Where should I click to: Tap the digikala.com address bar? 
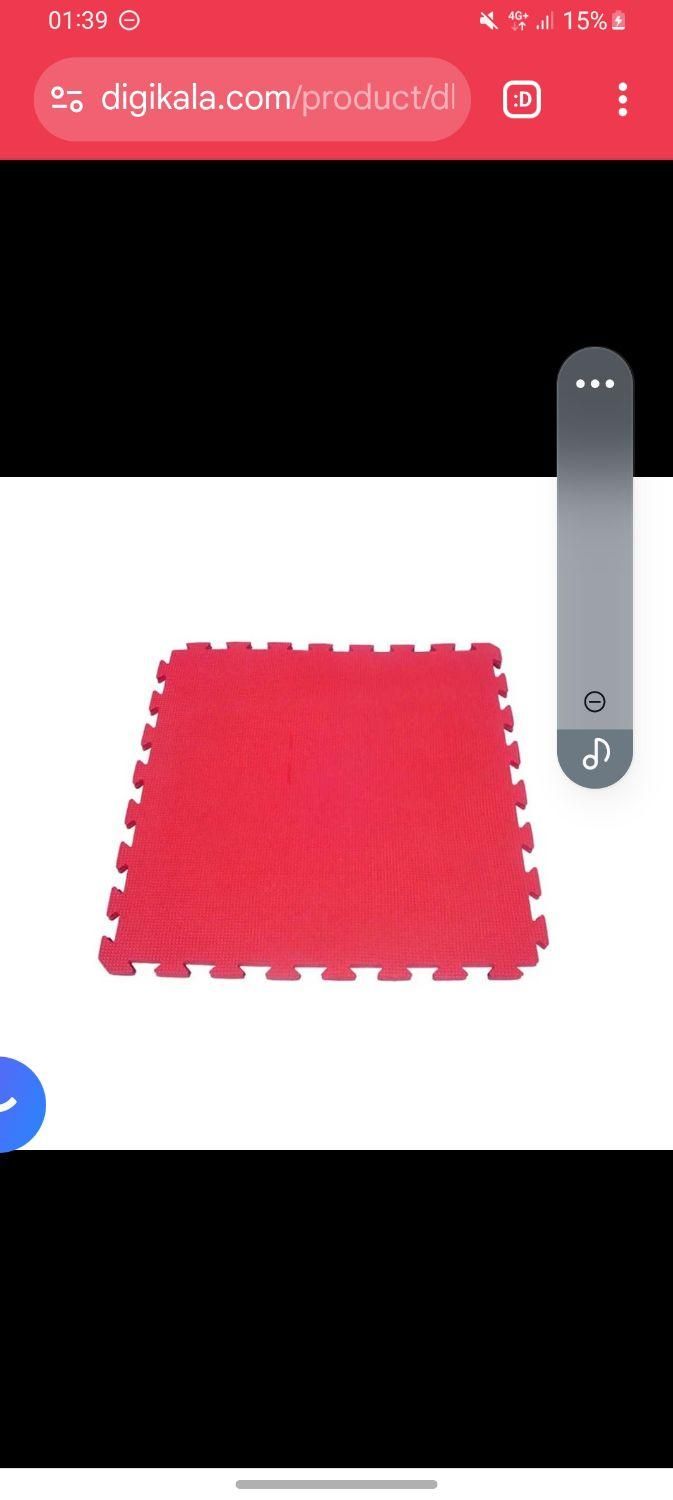click(x=277, y=99)
